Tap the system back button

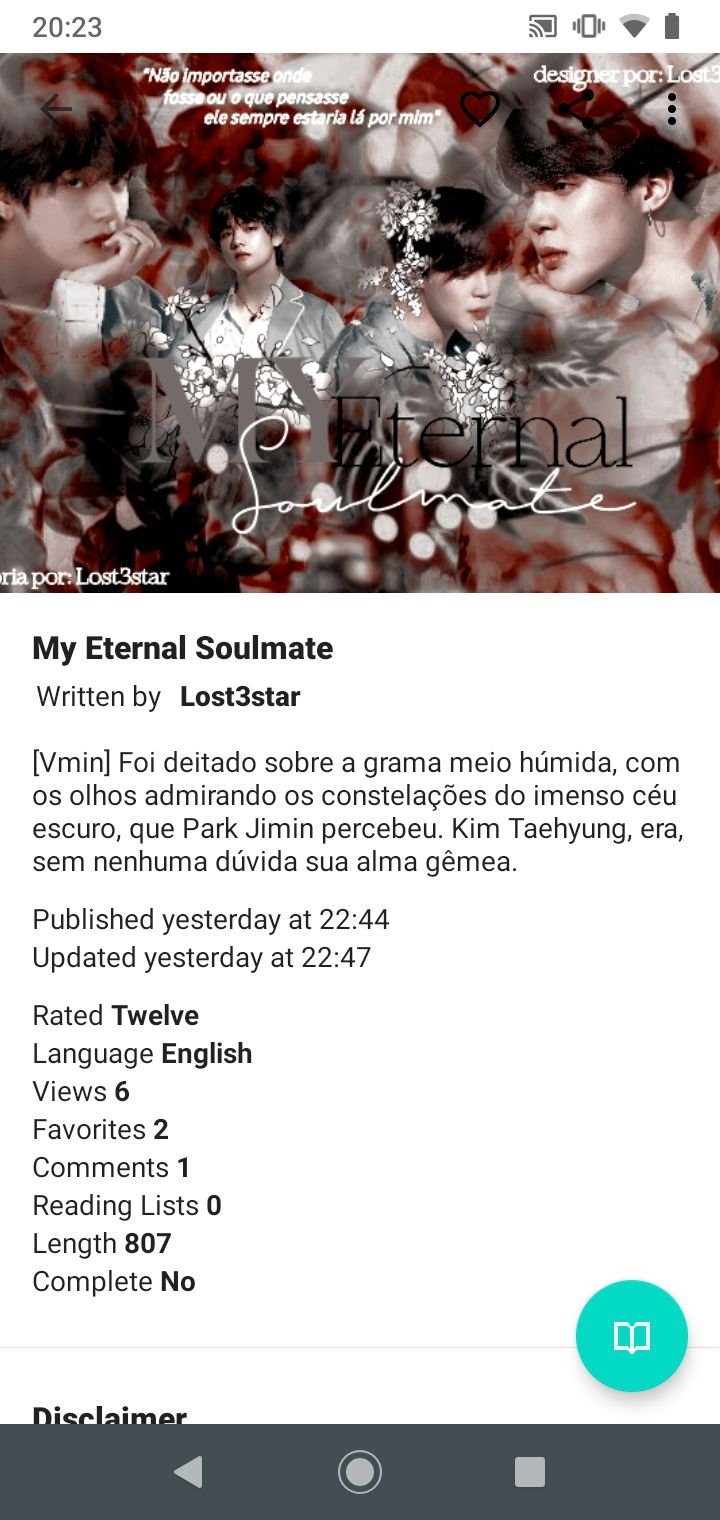tap(189, 1471)
